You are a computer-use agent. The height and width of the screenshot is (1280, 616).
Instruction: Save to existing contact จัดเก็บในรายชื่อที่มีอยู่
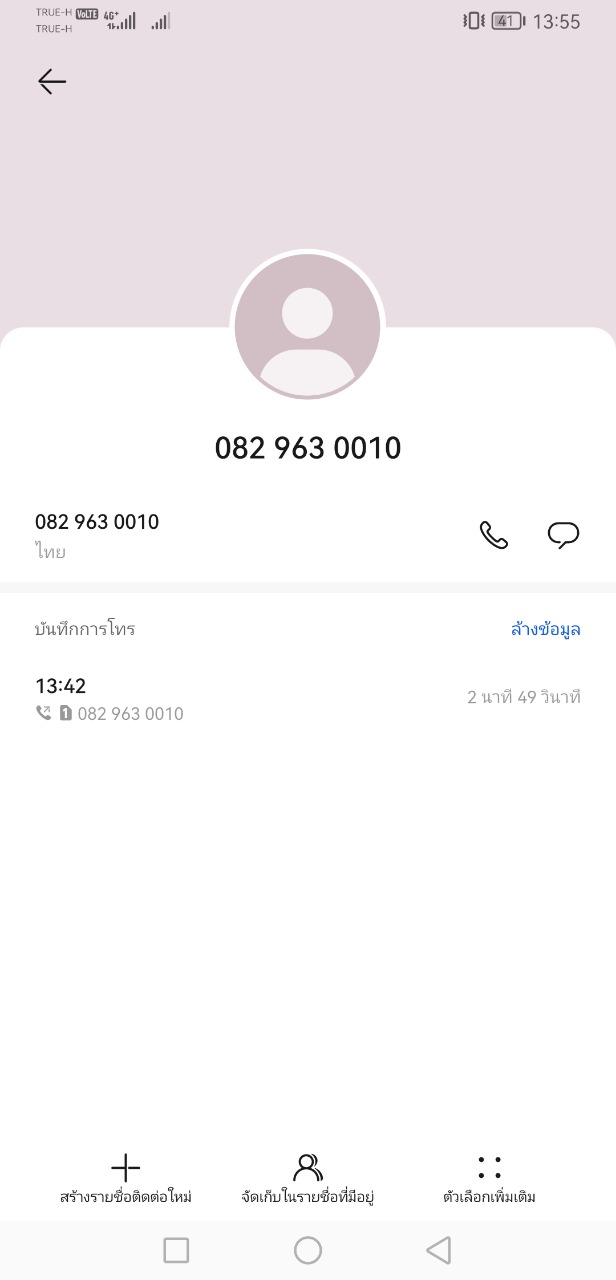pyautogui.click(x=308, y=1180)
